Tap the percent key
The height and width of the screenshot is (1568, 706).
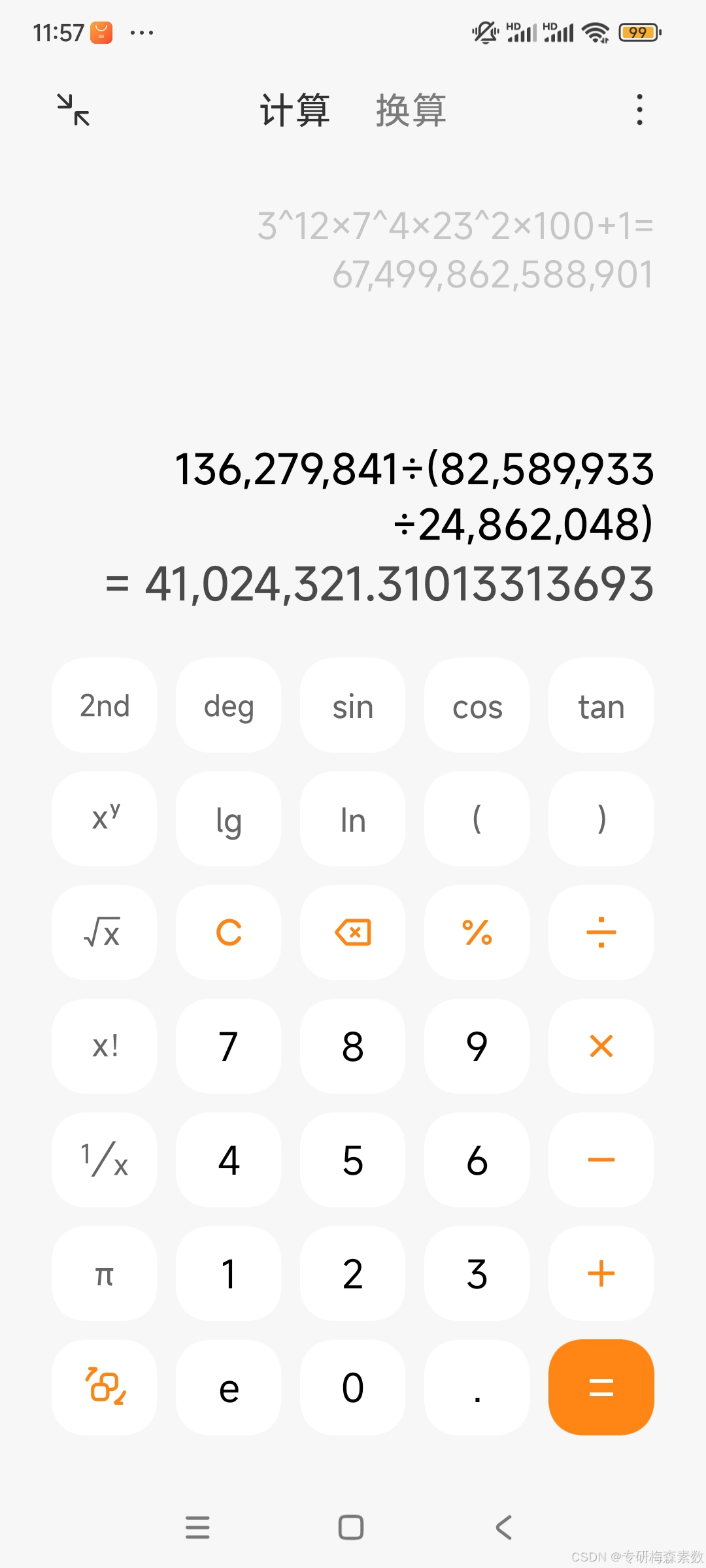pyautogui.click(x=477, y=933)
